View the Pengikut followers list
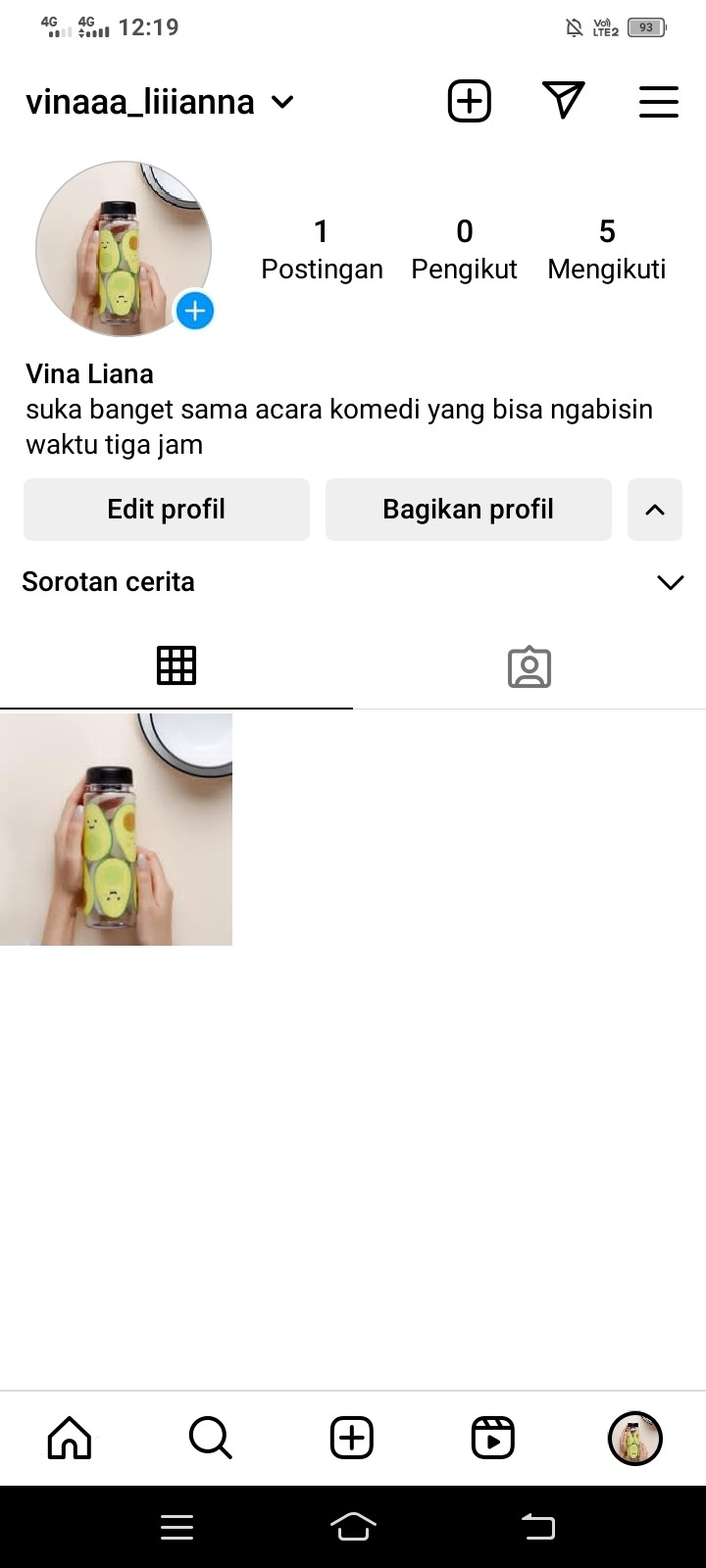This screenshot has height=1568, width=706. pyautogui.click(x=464, y=249)
